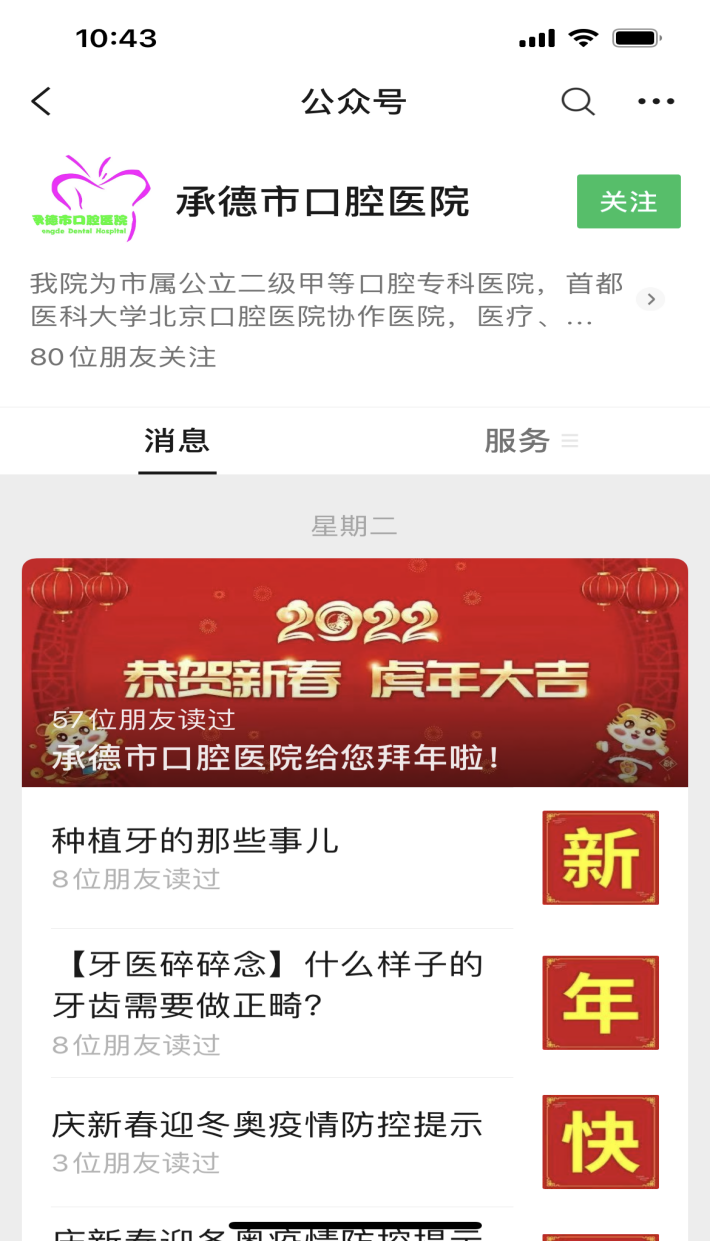
Task: Tap the green 关注 follow button
Action: (629, 201)
